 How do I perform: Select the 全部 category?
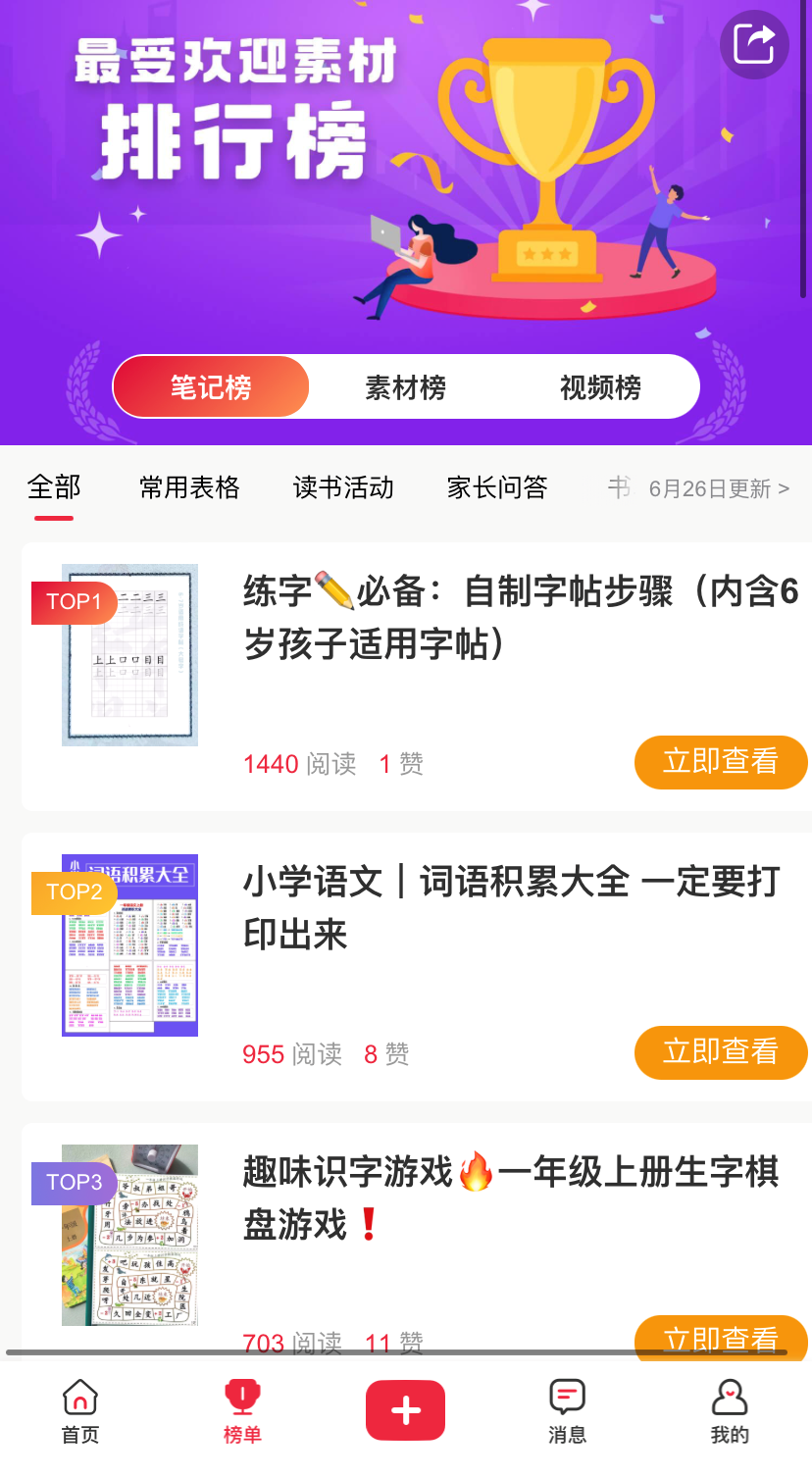tap(54, 487)
